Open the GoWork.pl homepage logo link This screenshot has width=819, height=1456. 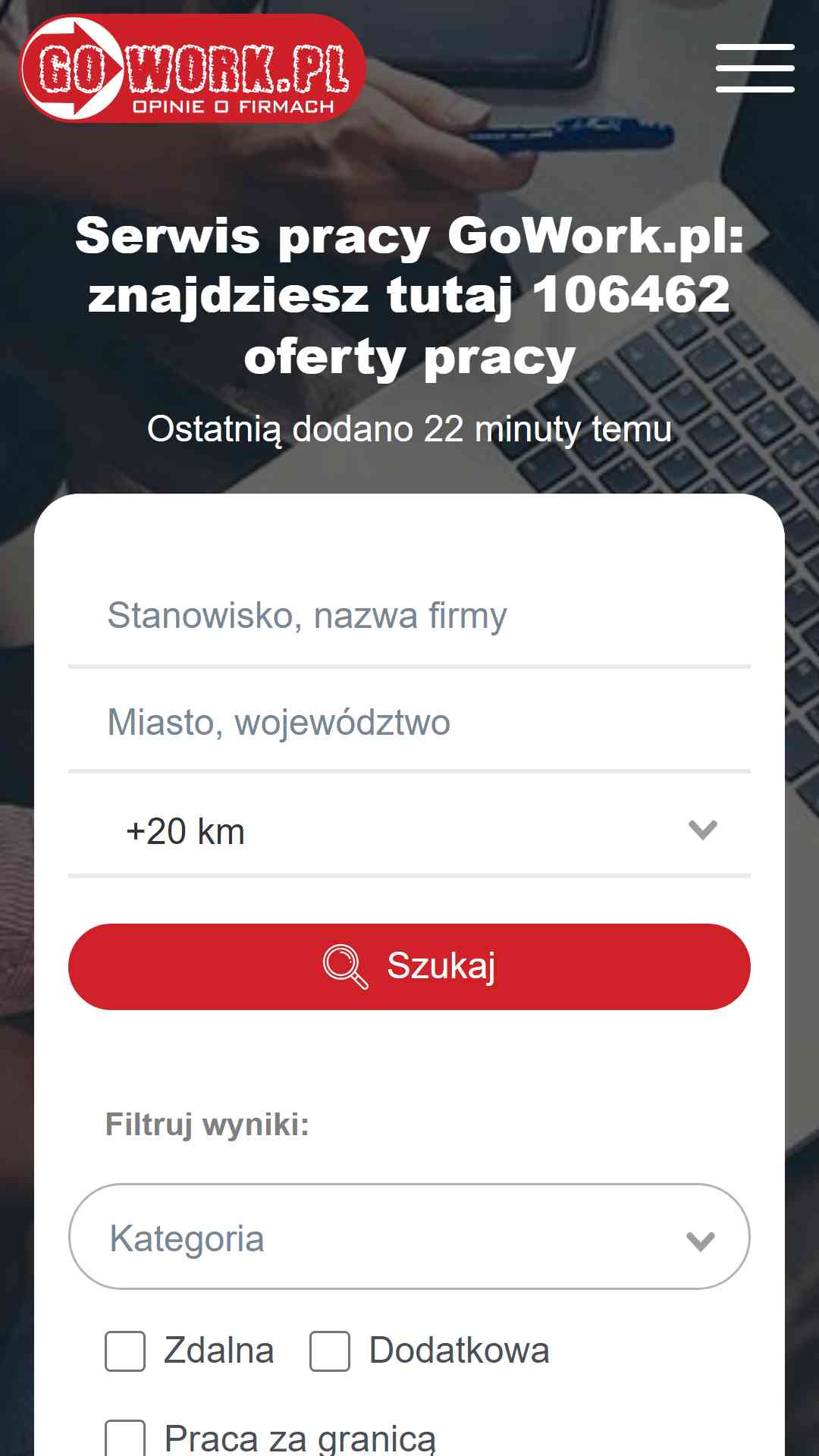193,68
